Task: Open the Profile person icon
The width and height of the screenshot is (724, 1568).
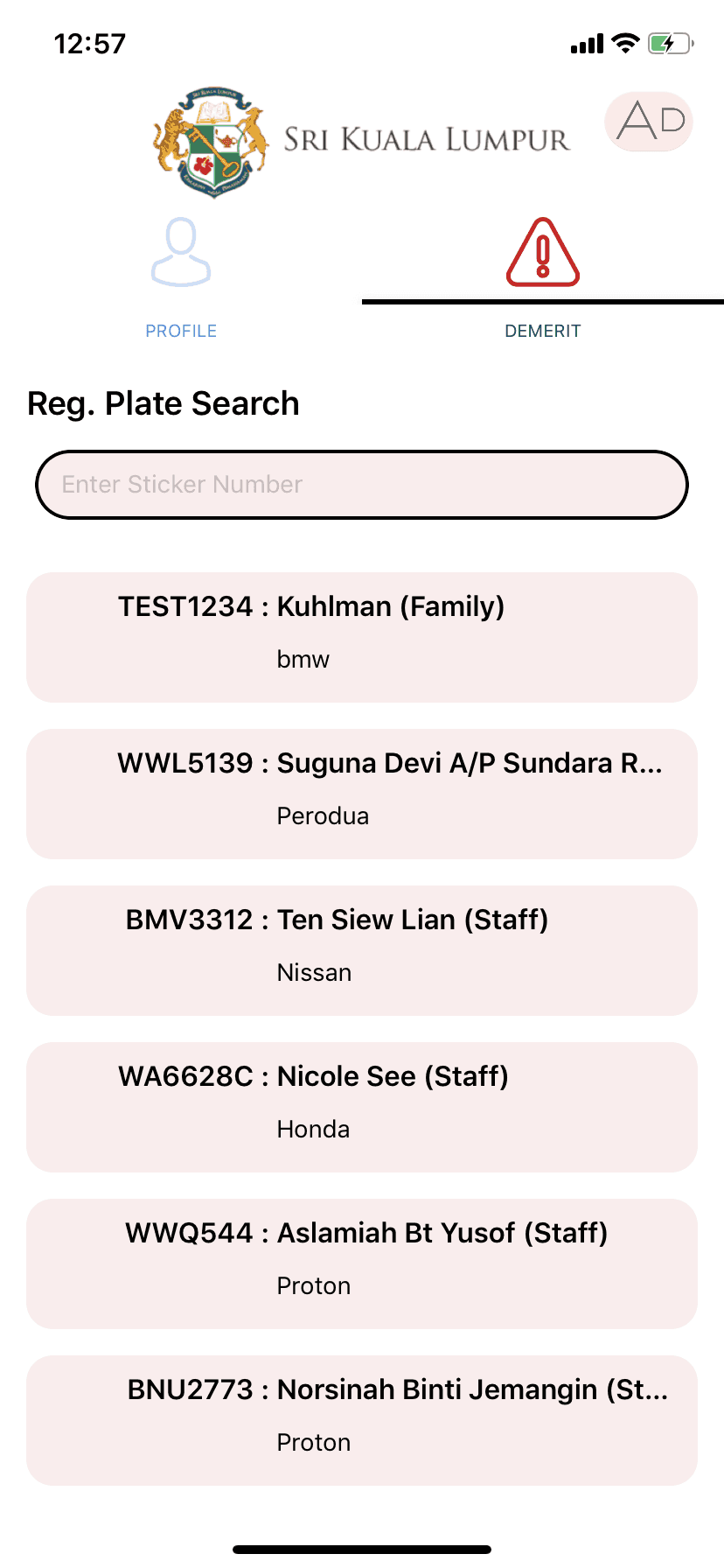Action: pyautogui.click(x=181, y=254)
